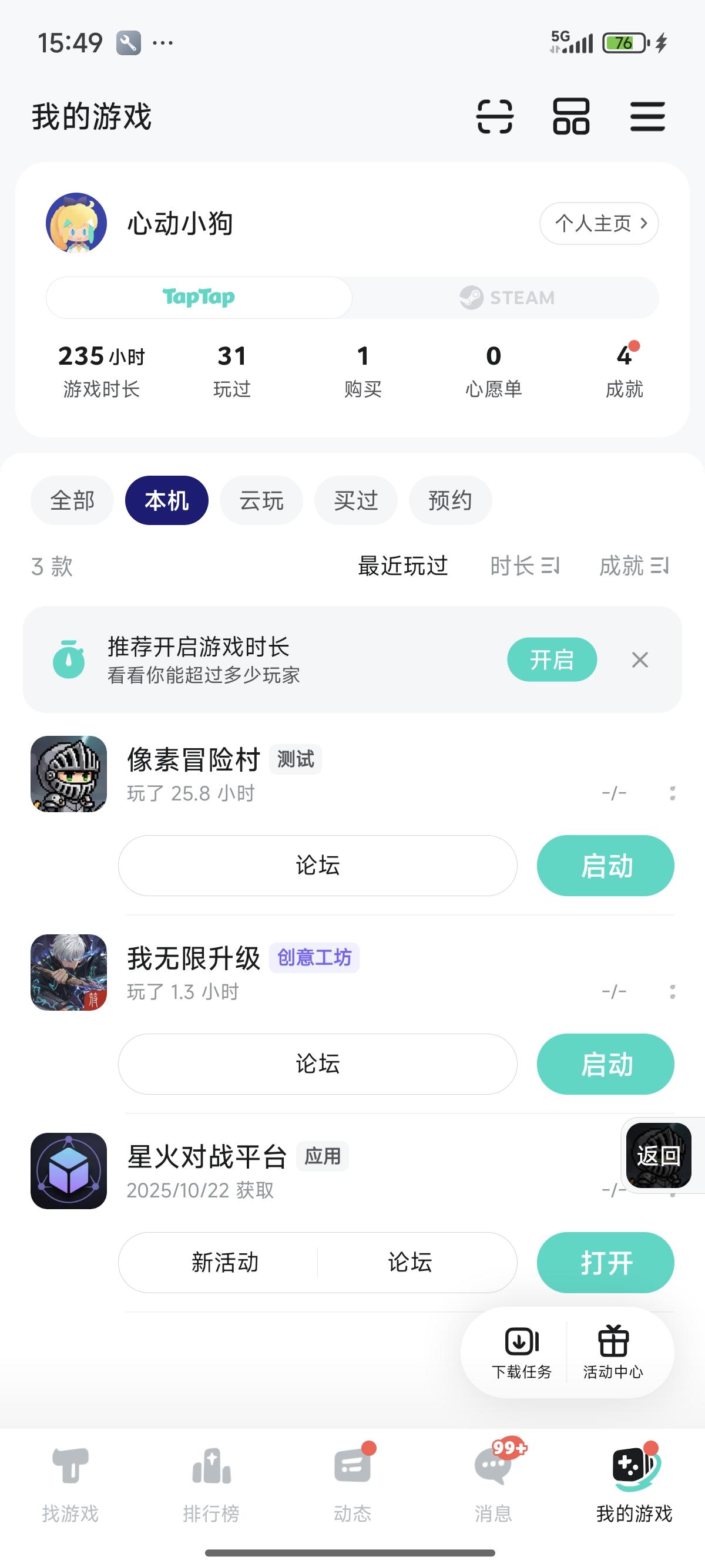Dismiss the game time recommendation banner
Image resolution: width=705 pixels, height=1568 pixels.
(x=639, y=659)
